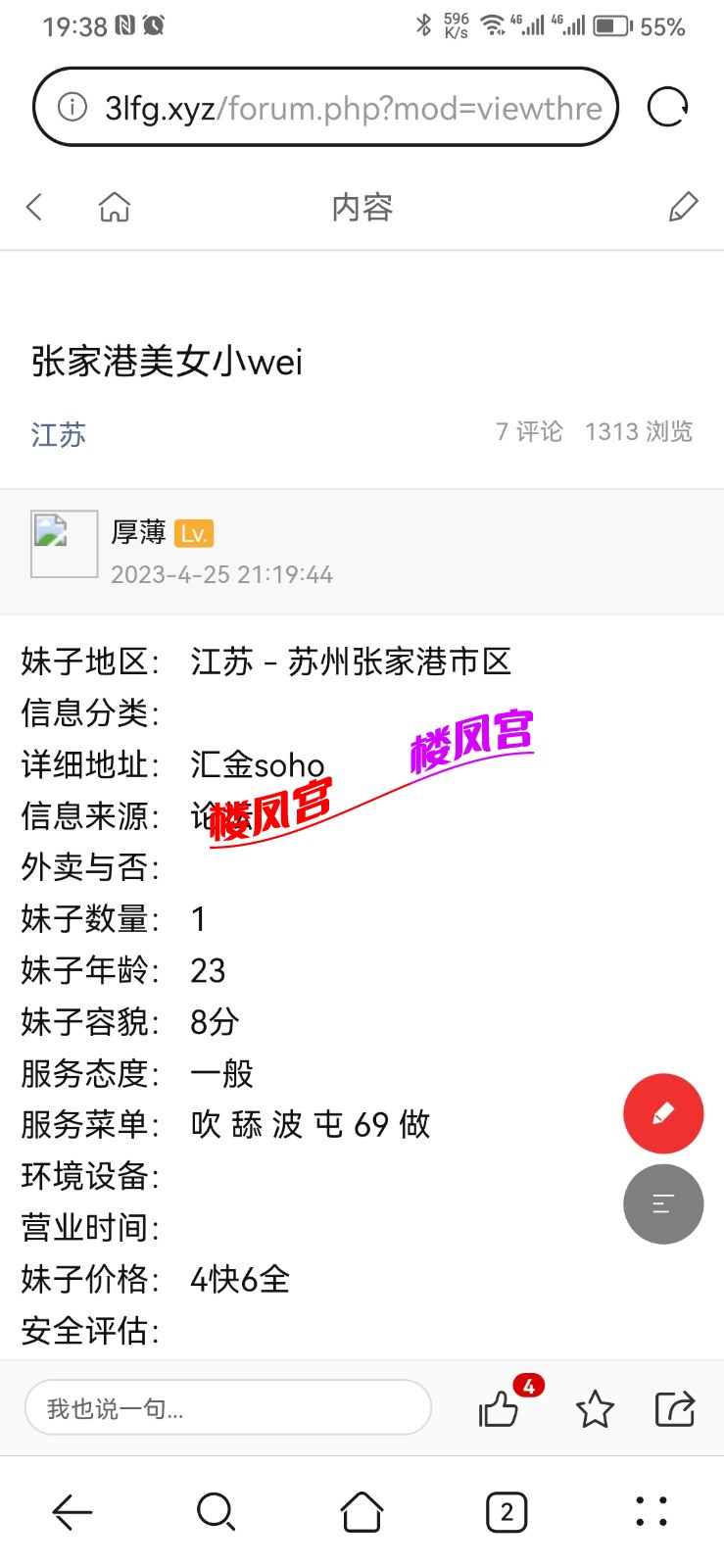Open the tab switcher showing 2 tabs
Viewport: 724px width, 1568px height.
tap(507, 1511)
